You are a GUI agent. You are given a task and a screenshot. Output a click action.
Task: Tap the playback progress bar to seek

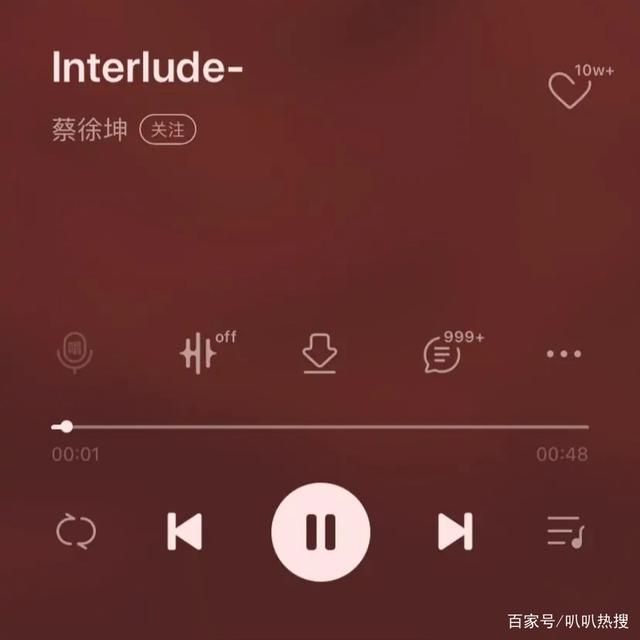320,427
